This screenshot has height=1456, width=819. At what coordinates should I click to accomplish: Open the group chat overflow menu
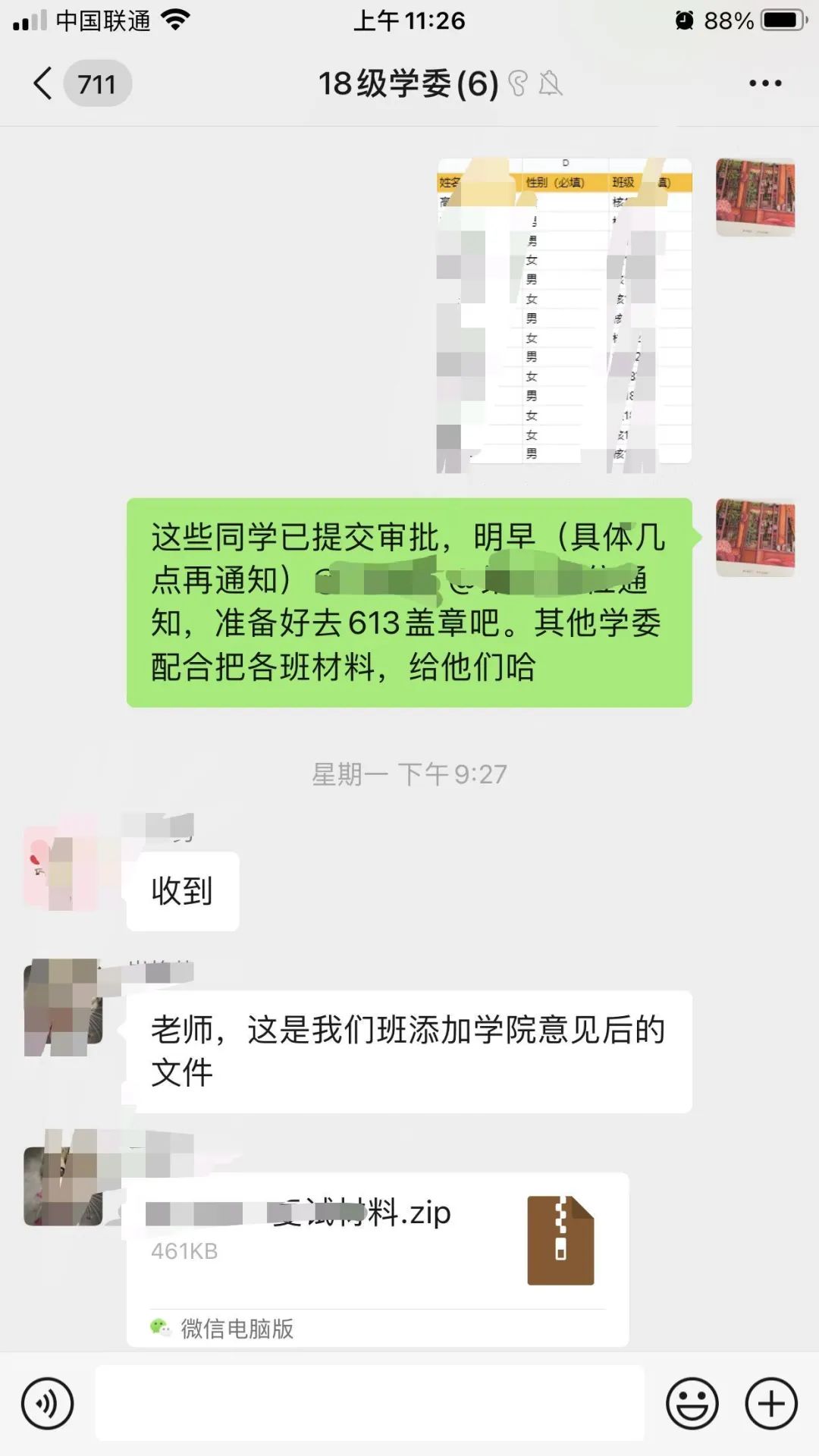pyautogui.click(x=764, y=83)
